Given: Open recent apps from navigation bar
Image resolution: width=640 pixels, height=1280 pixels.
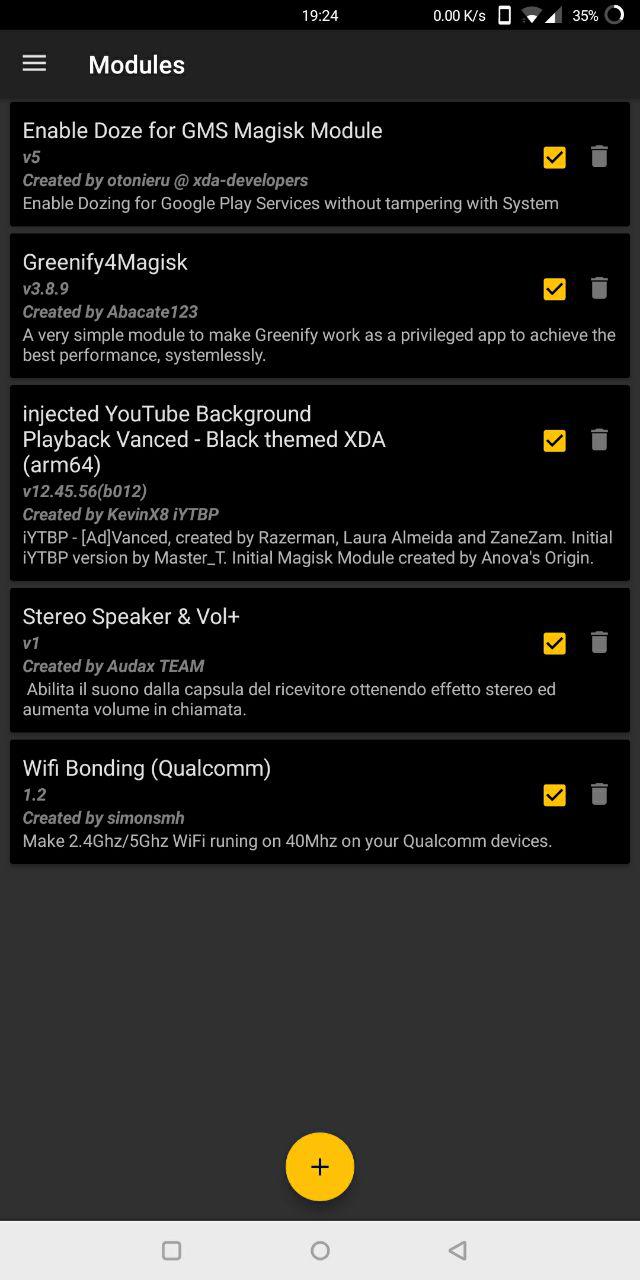Looking at the screenshot, I should [171, 1250].
